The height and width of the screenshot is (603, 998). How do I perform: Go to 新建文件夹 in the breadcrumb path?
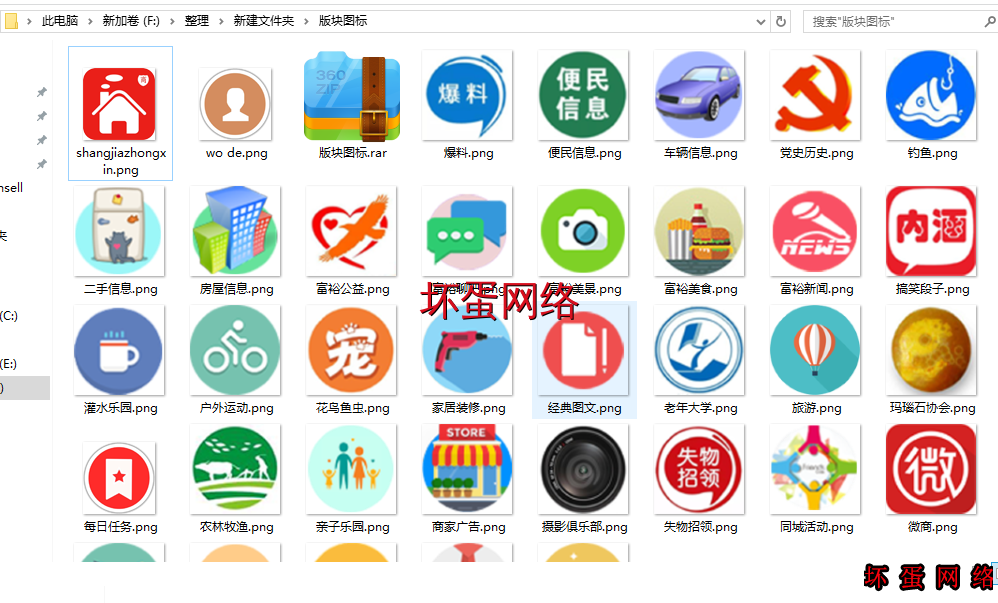pyautogui.click(x=263, y=21)
